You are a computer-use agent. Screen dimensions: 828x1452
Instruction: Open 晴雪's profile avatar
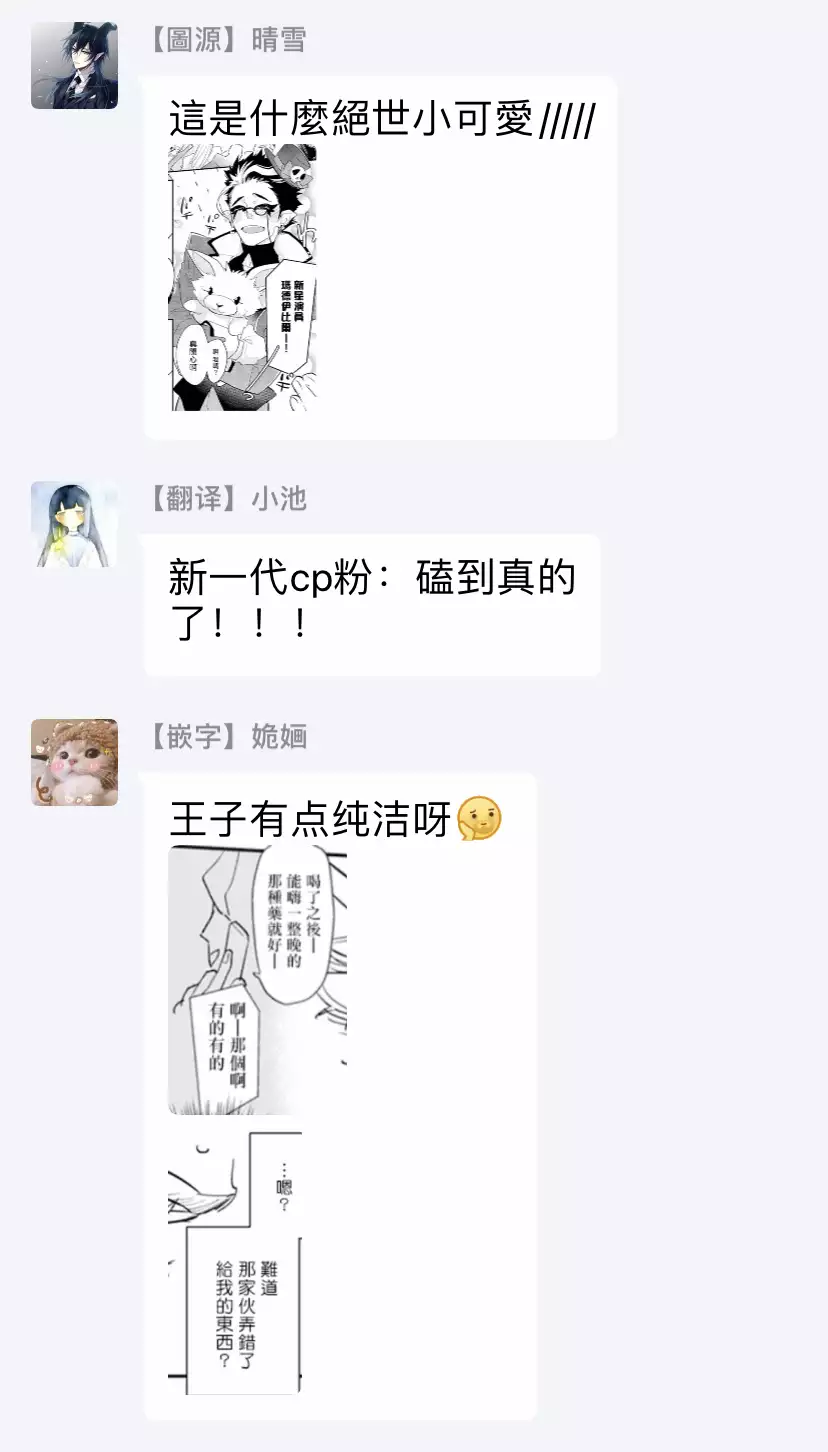pyautogui.click(x=74, y=66)
